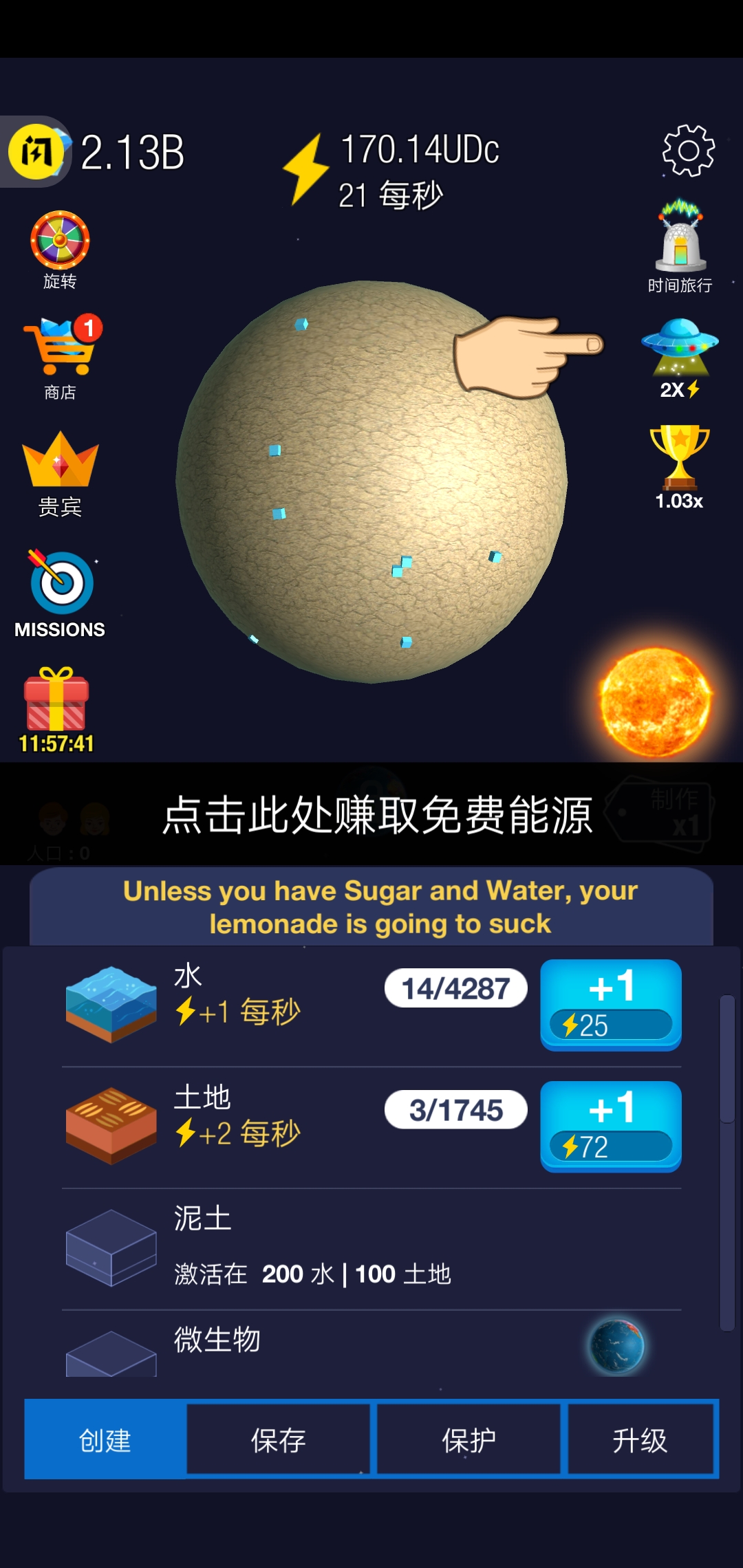Switch to the 创建 tab
The height and width of the screenshot is (1568, 743).
(105, 1439)
